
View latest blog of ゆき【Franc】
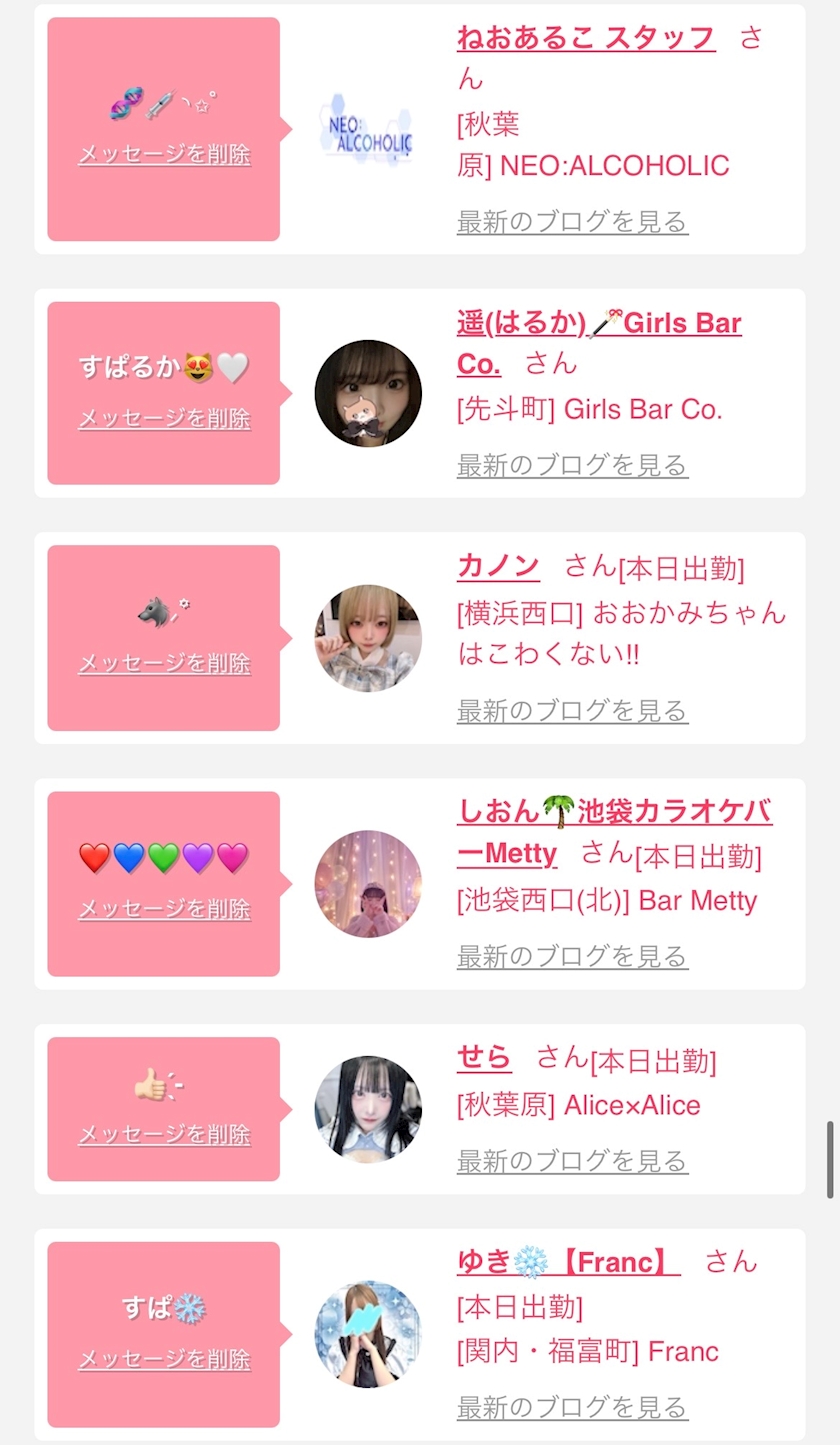[x=572, y=1407]
